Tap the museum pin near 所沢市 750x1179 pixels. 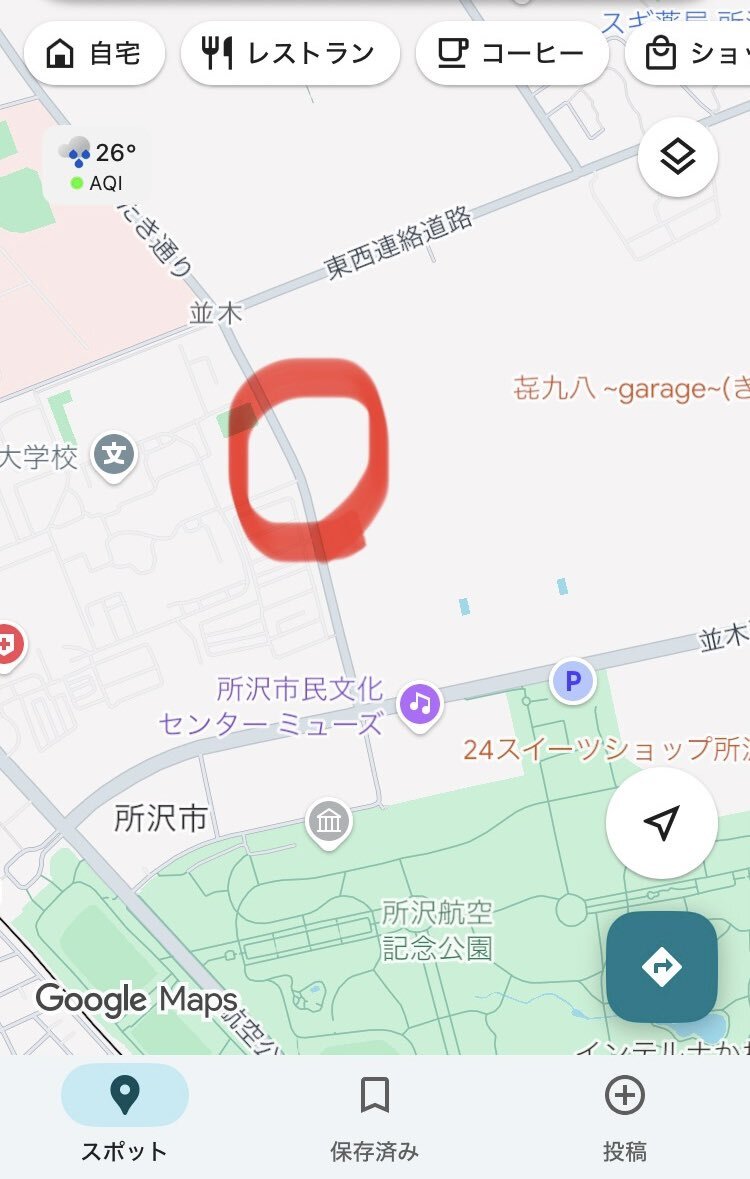pos(328,822)
